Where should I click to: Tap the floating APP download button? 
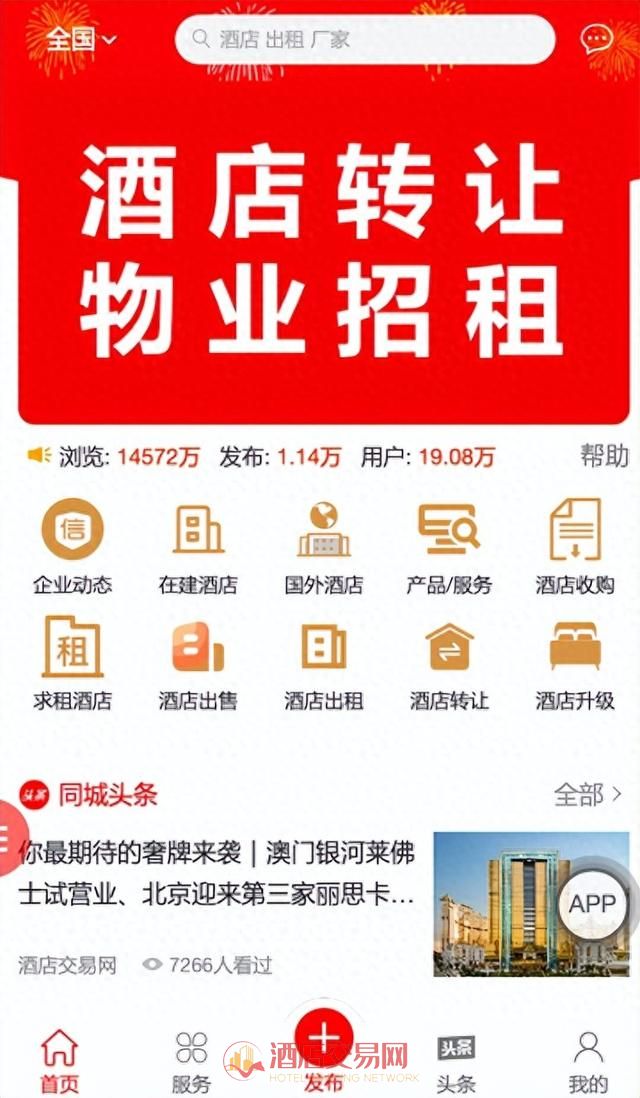(592, 903)
